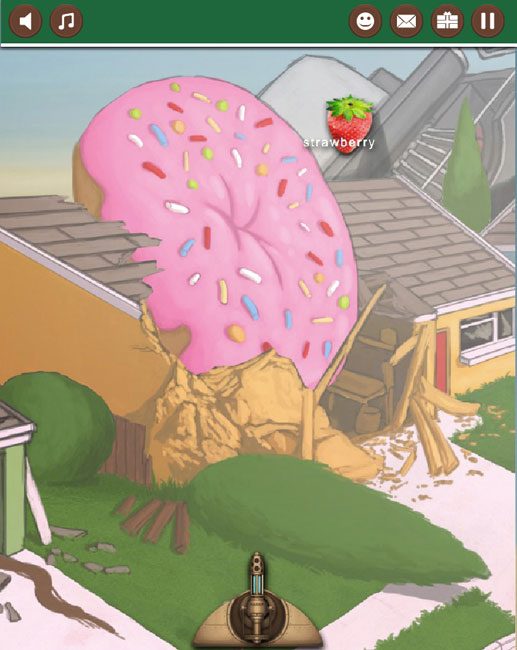
Task: Mute the sound effects speaker icon
Action: [25, 21]
